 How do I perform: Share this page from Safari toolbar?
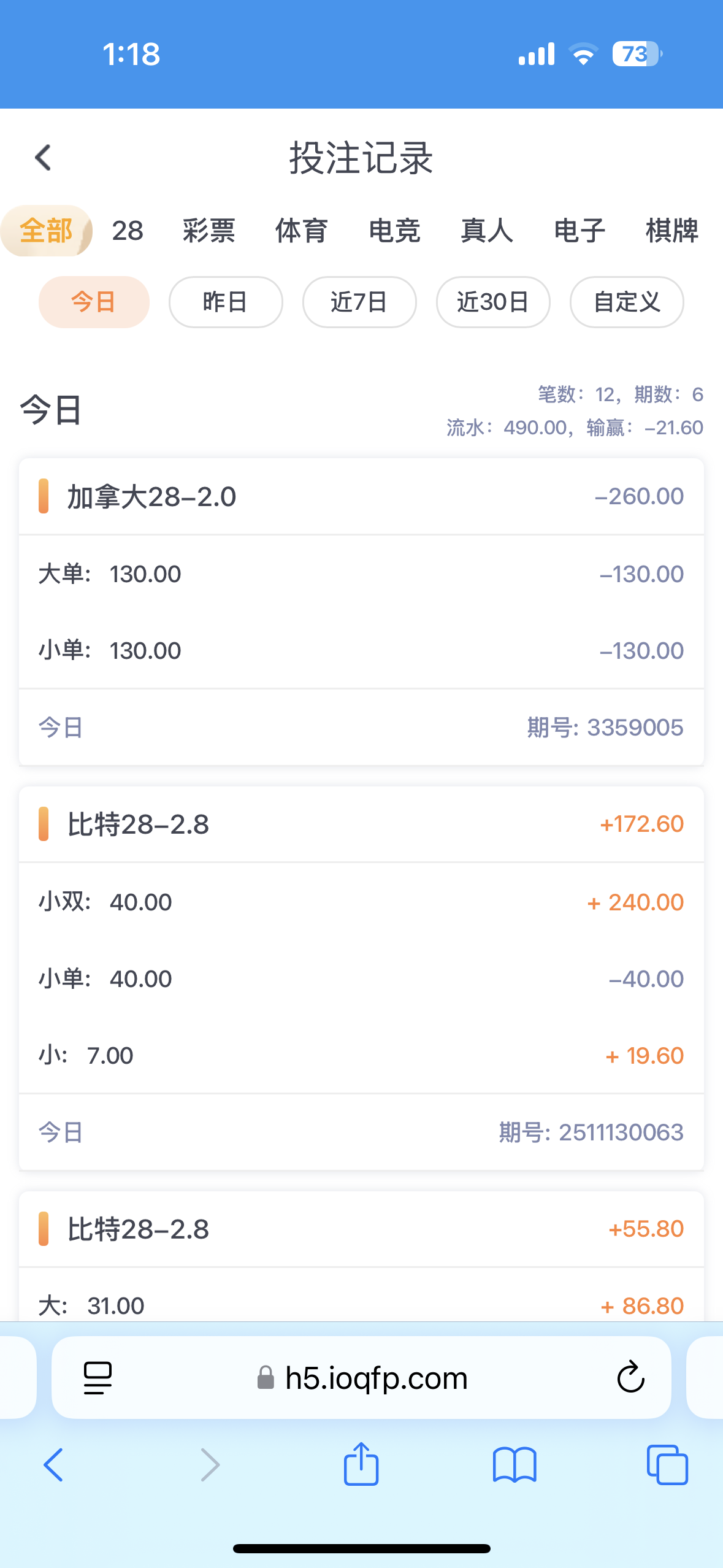[x=361, y=1465]
